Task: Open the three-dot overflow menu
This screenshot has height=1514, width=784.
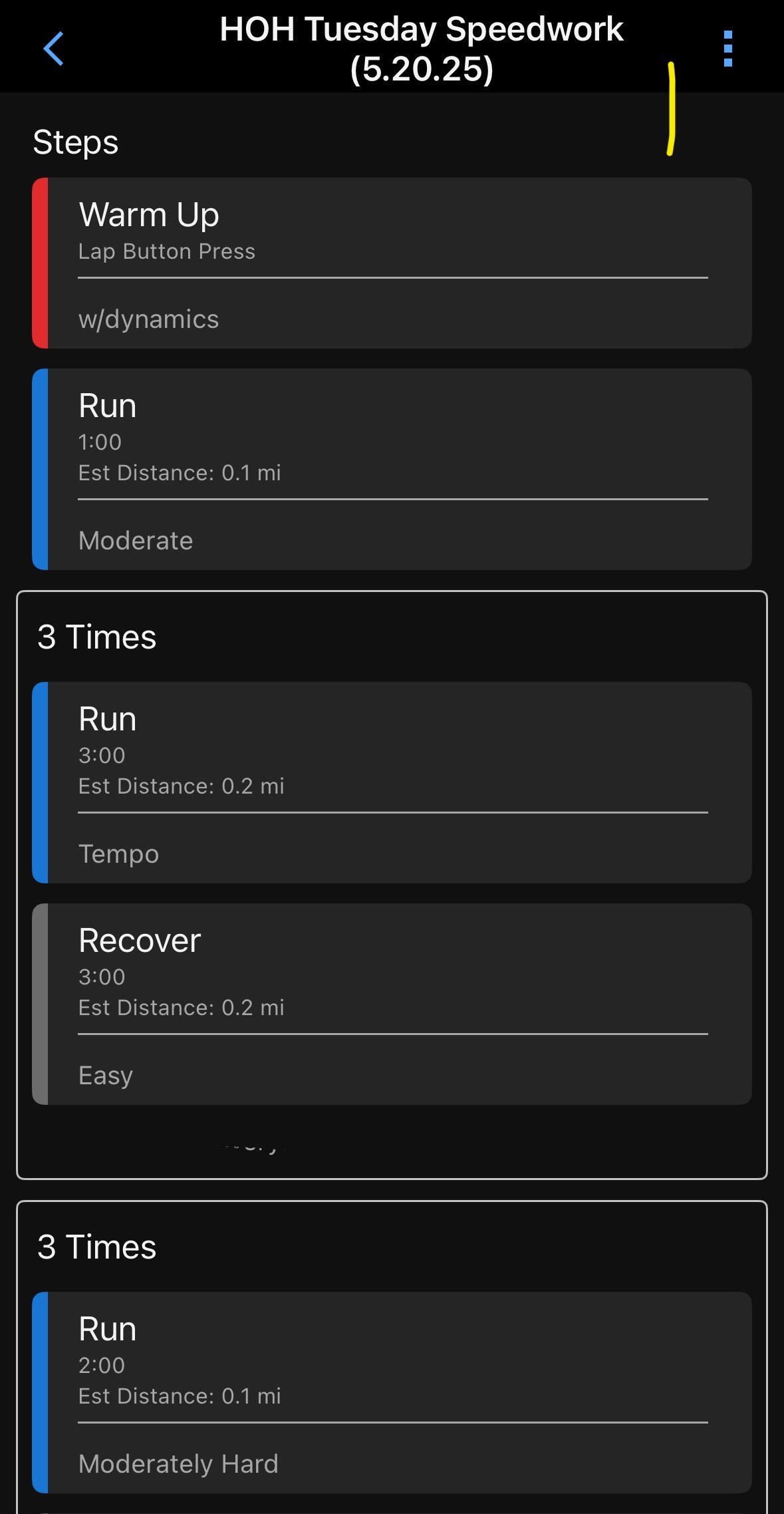Action: [728, 49]
